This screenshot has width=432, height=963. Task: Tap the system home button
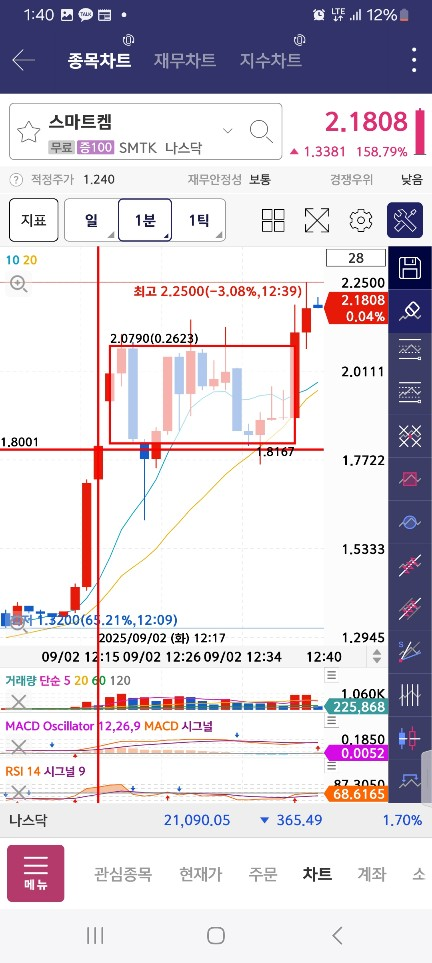point(216,935)
